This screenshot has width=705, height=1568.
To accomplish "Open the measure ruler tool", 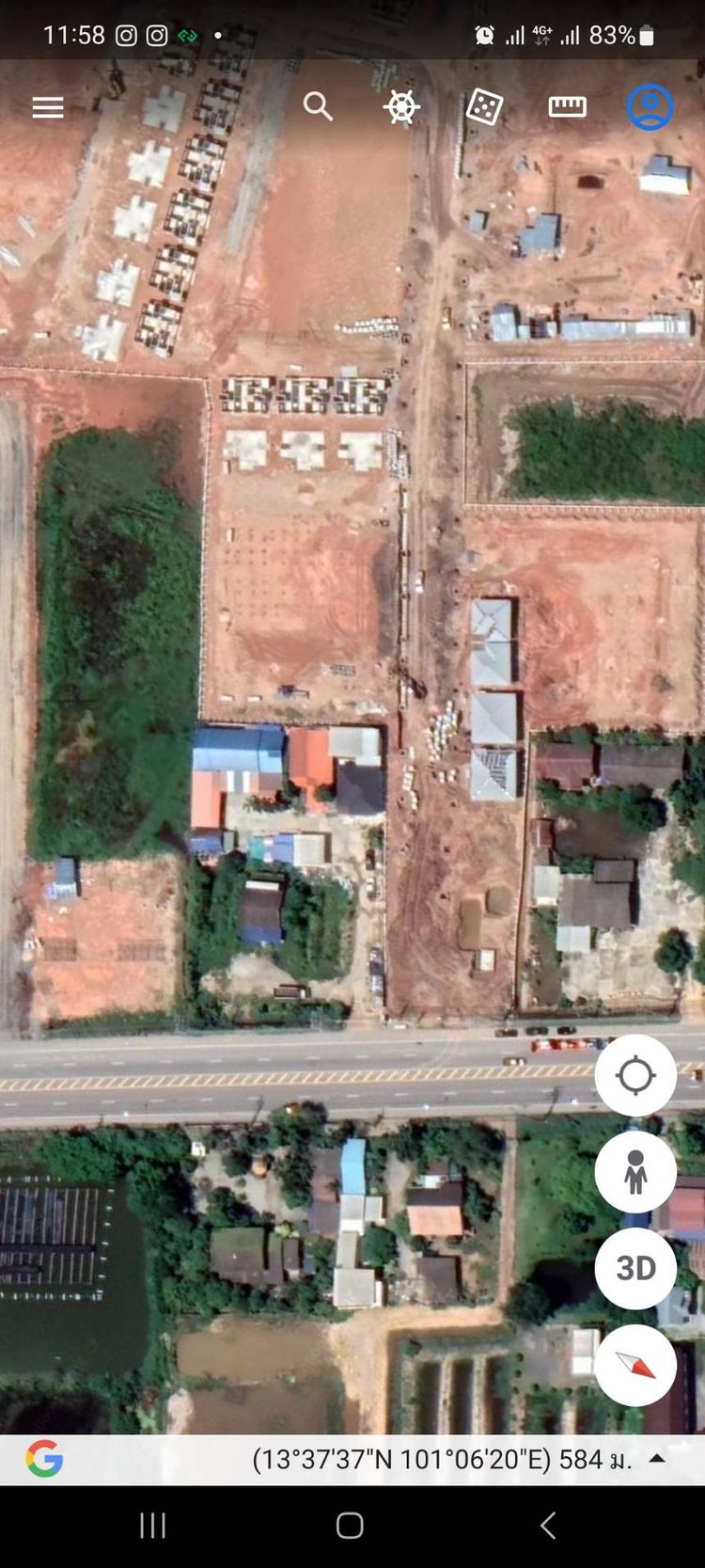I will tap(567, 107).
